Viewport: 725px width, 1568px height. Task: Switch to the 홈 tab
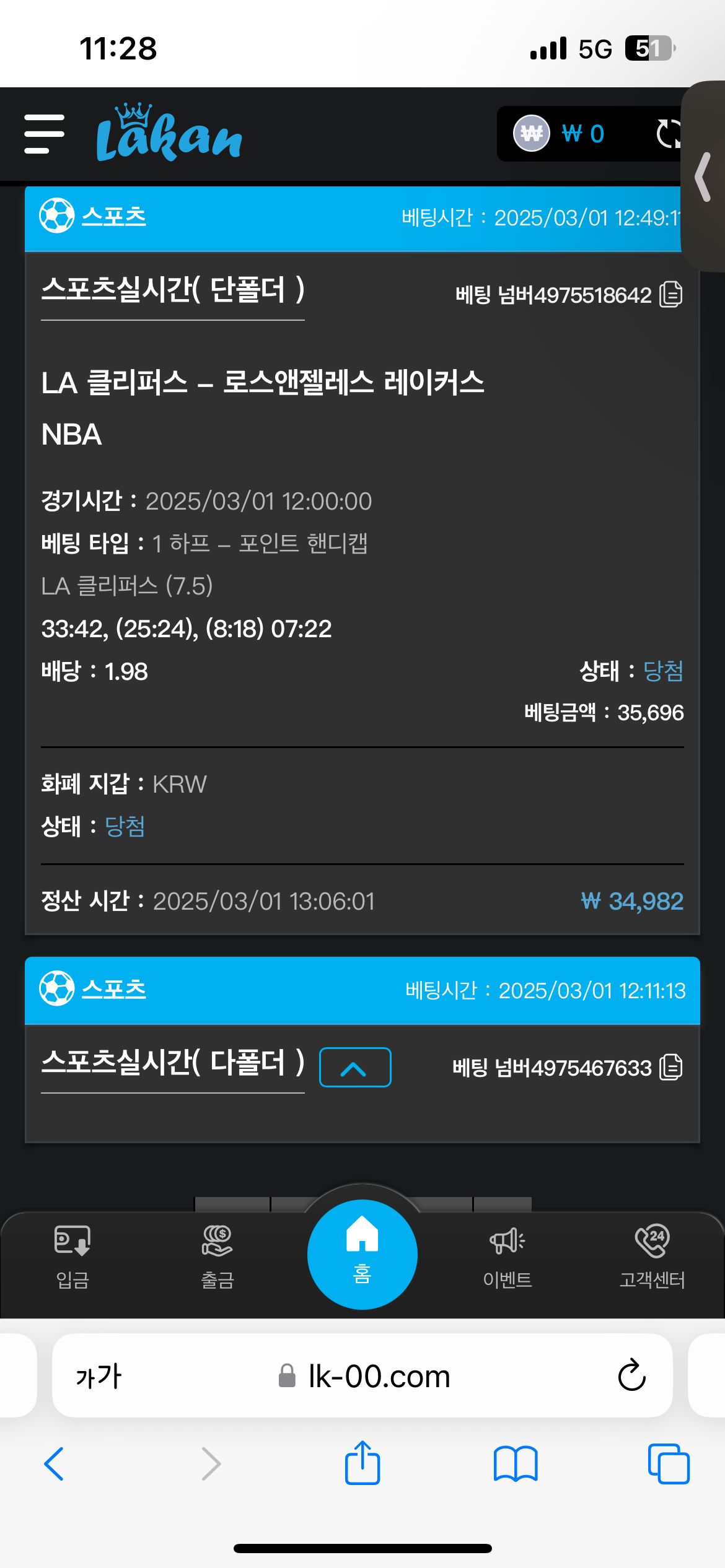pyautogui.click(x=362, y=1255)
